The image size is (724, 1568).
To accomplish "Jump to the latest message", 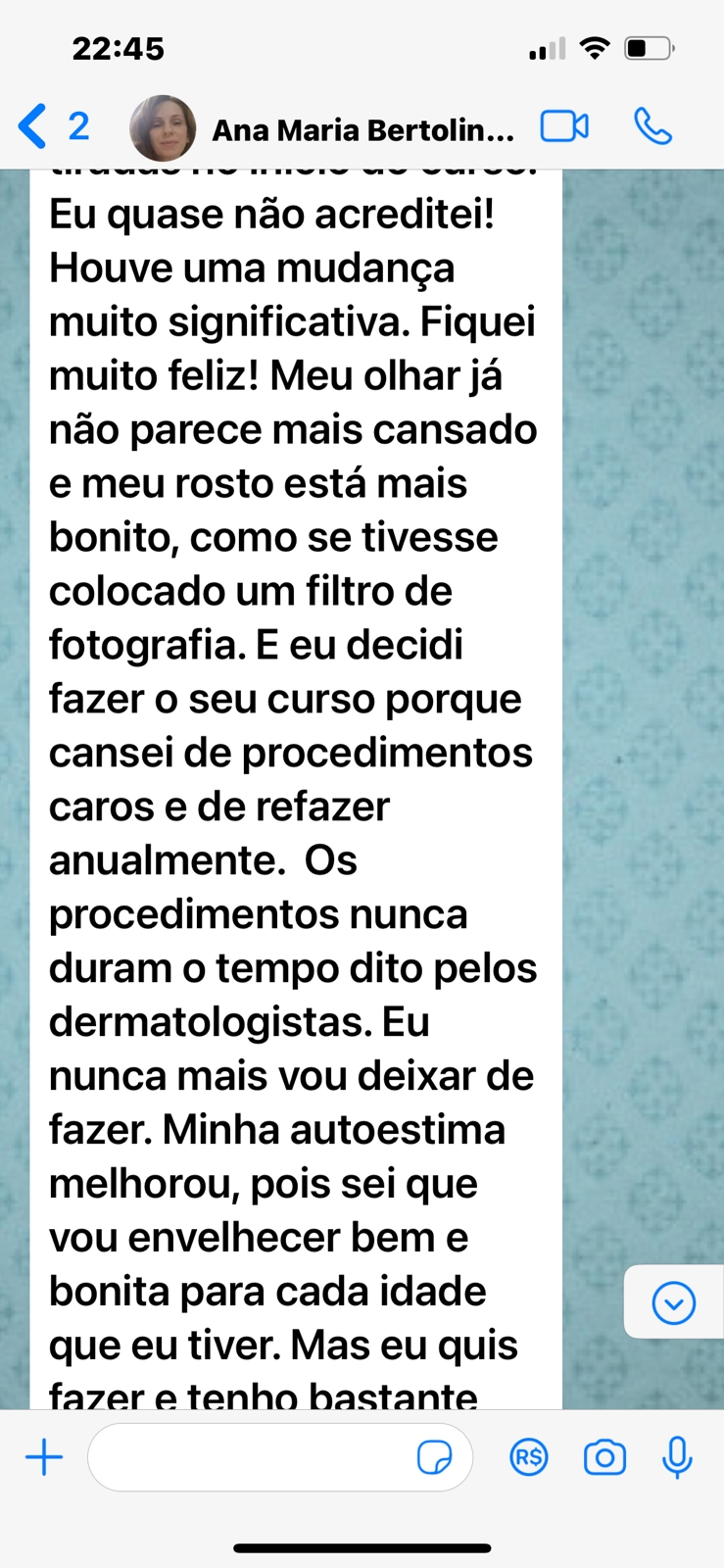I will click(673, 1303).
